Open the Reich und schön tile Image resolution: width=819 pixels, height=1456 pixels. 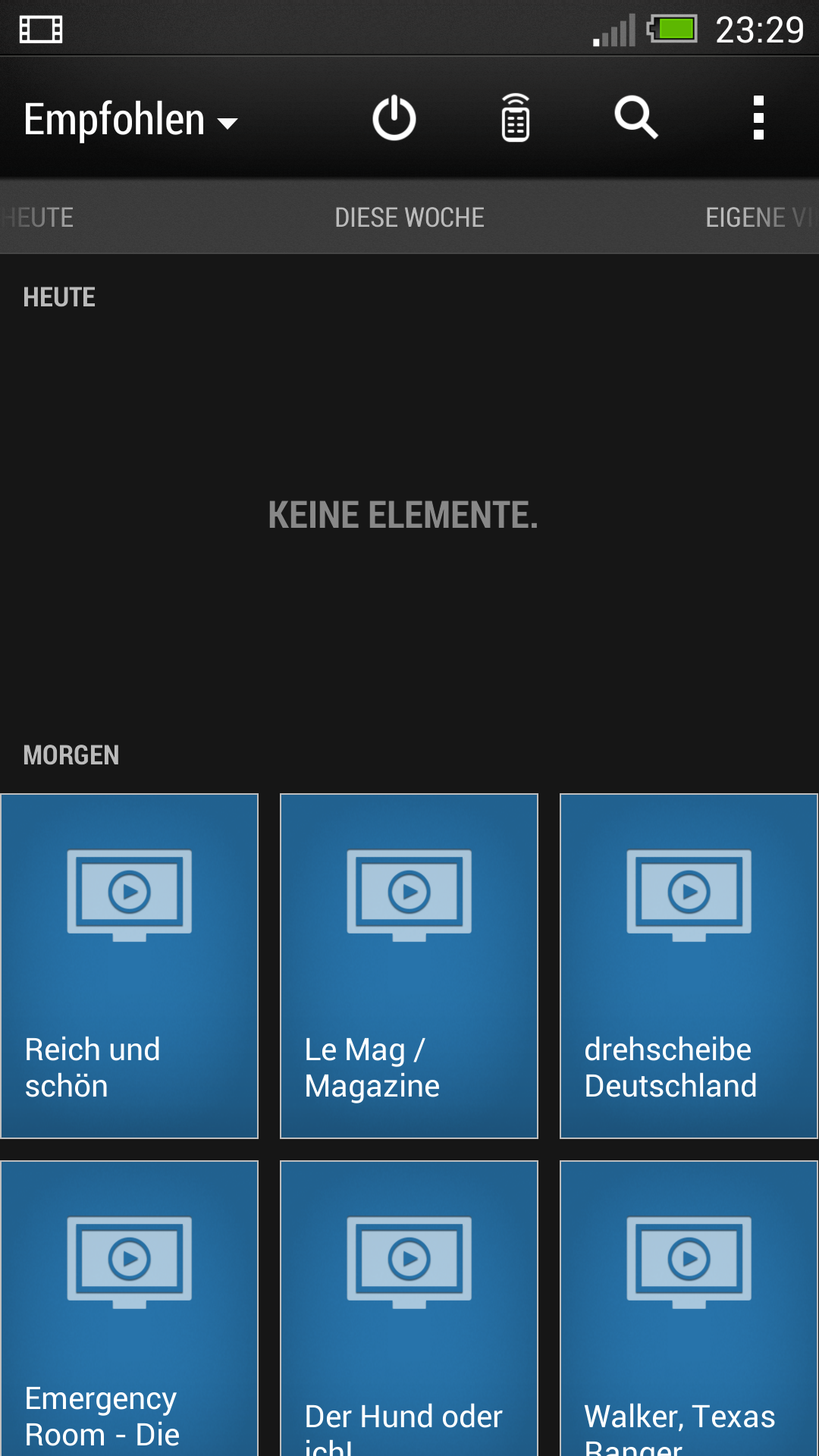click(130, 966)
